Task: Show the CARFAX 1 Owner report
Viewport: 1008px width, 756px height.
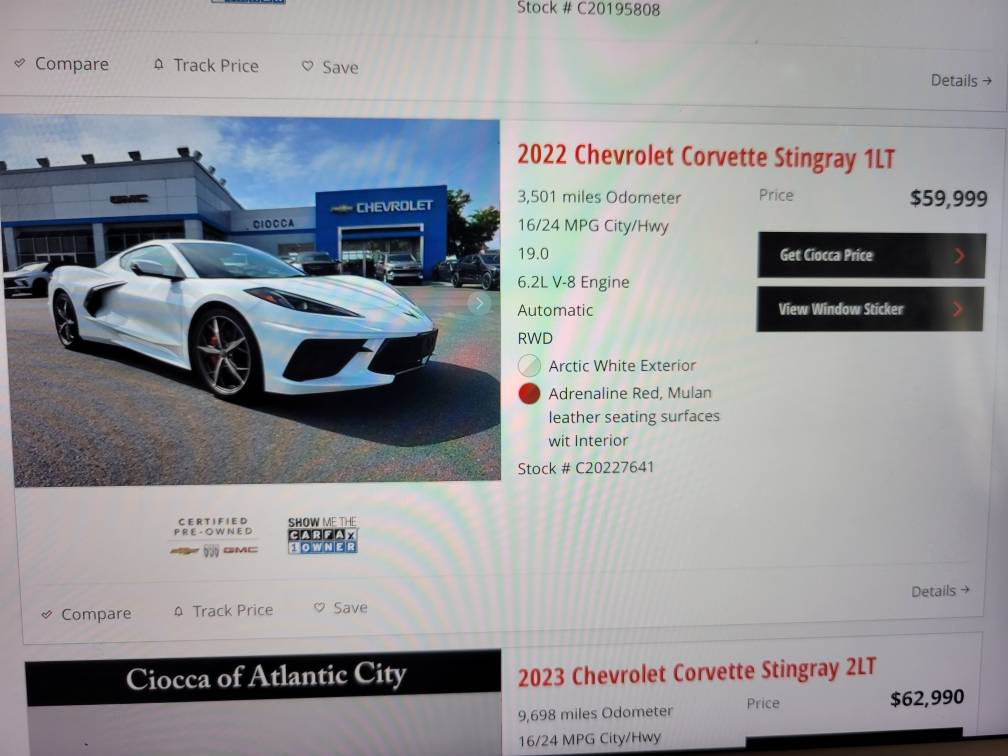Action: (322, 536)
